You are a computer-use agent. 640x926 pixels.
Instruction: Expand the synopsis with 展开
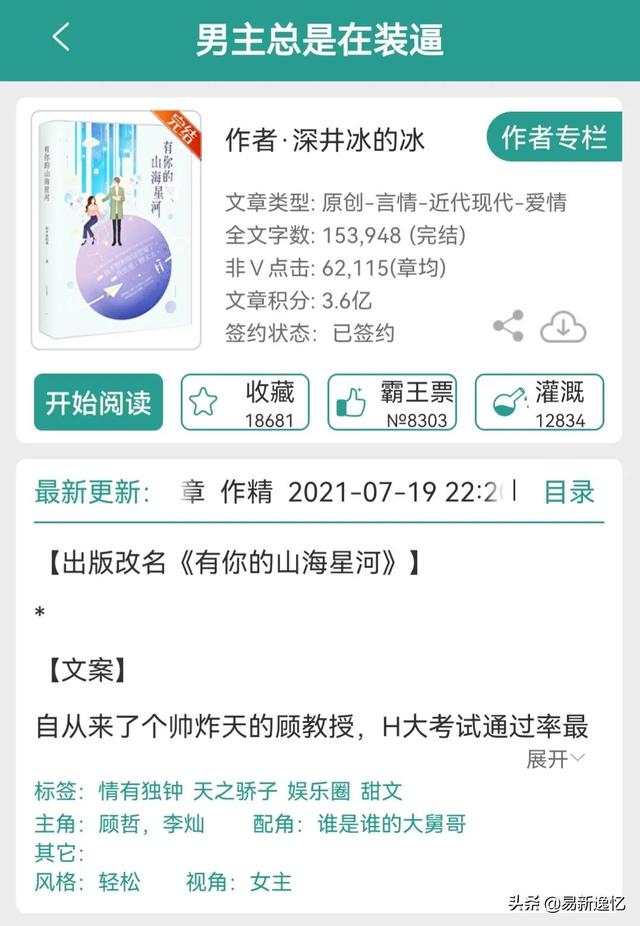(556, 759)
